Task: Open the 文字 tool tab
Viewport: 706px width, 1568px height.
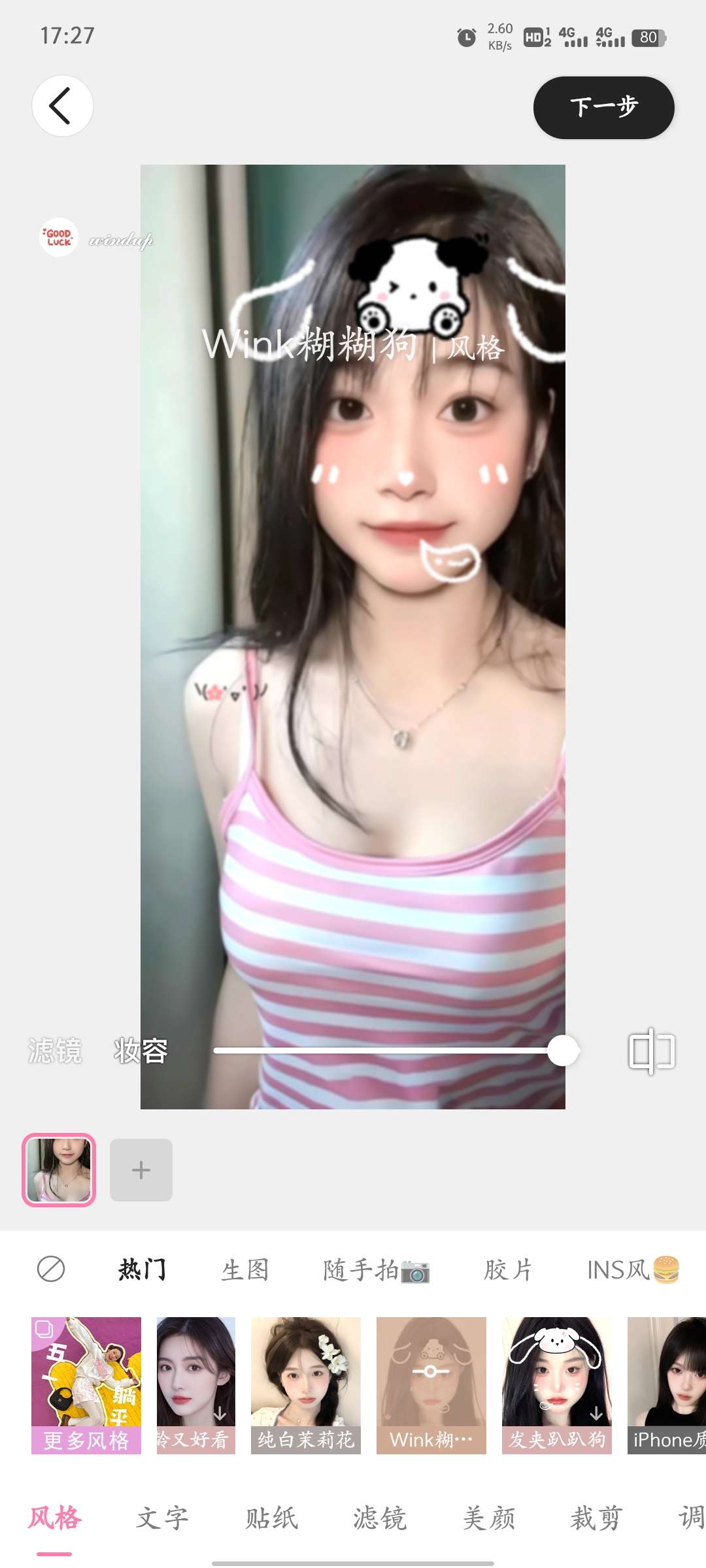Action: click(162, 1518)
